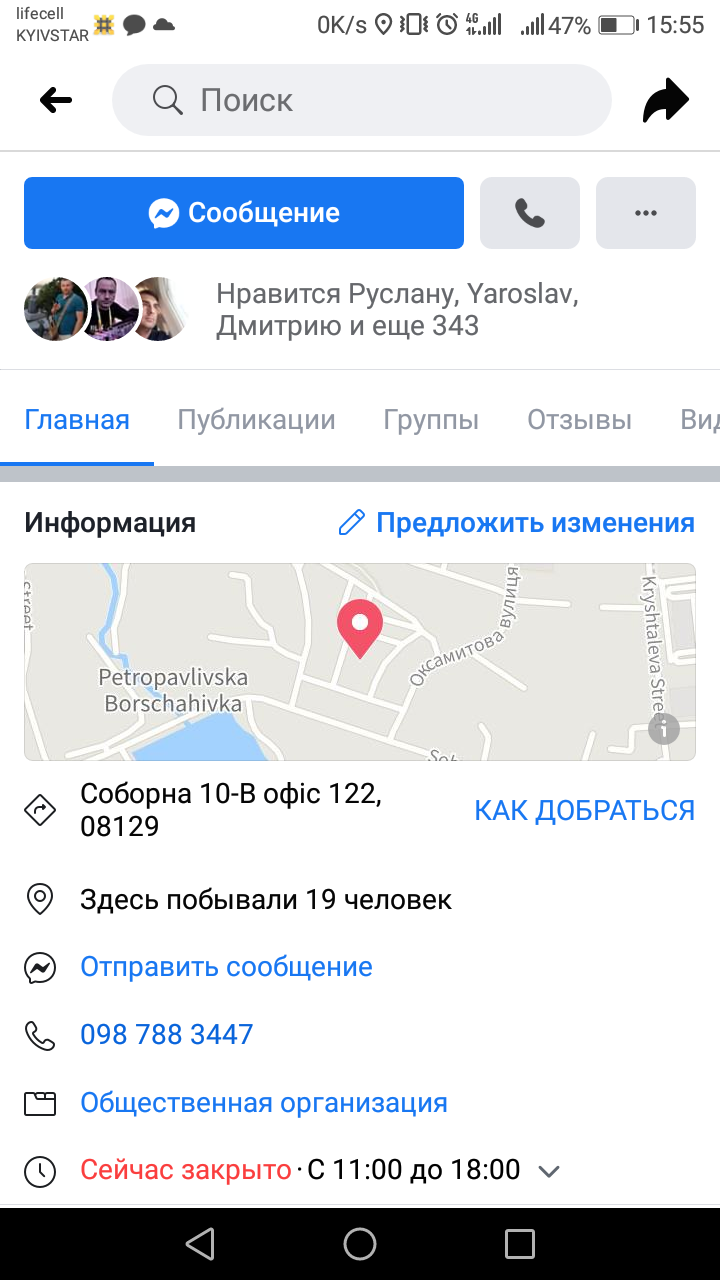This screenshot has height=1280, width=720.
Task: Open the Общественная организация category
Action: (264, 1103)
